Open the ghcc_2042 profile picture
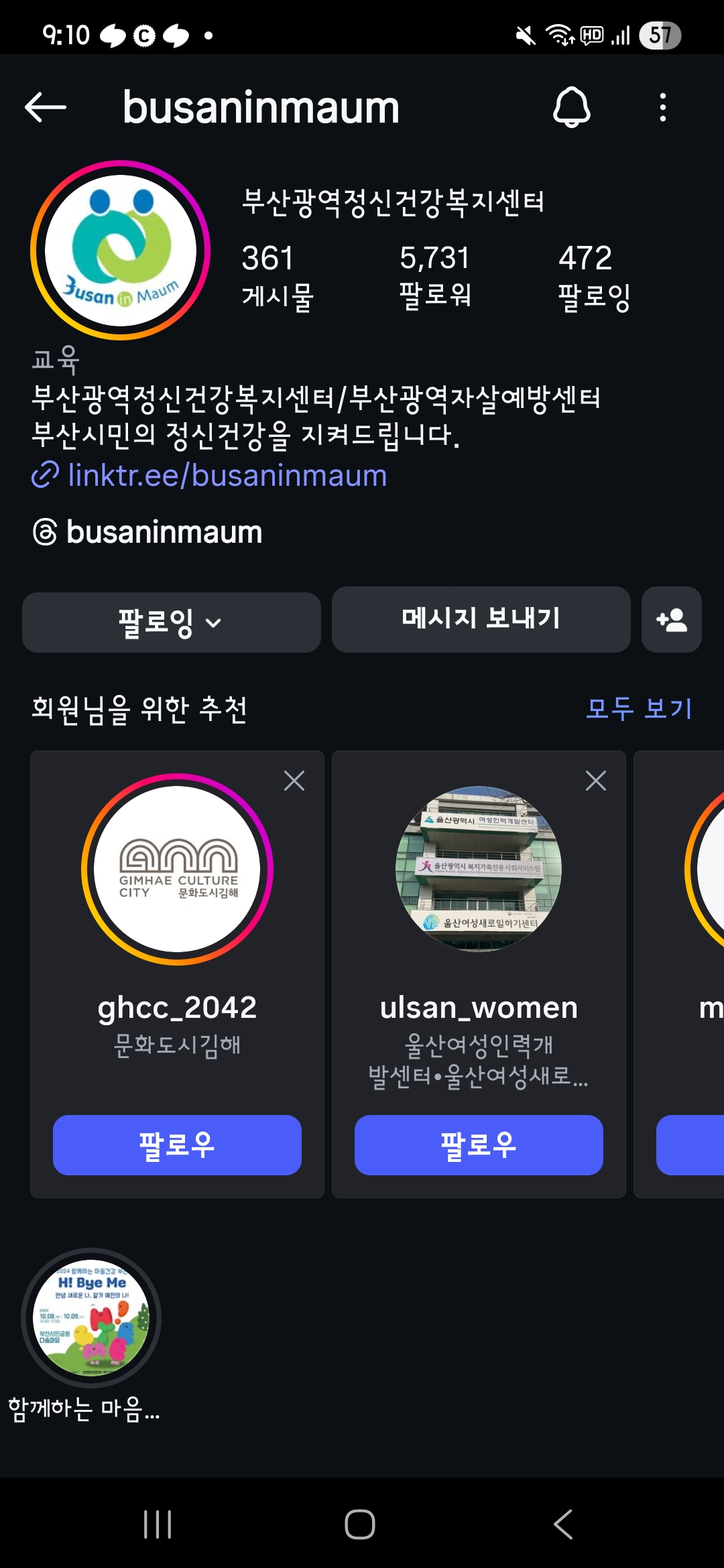Viewport: 724px width, 1568px height. coord(177,870)
